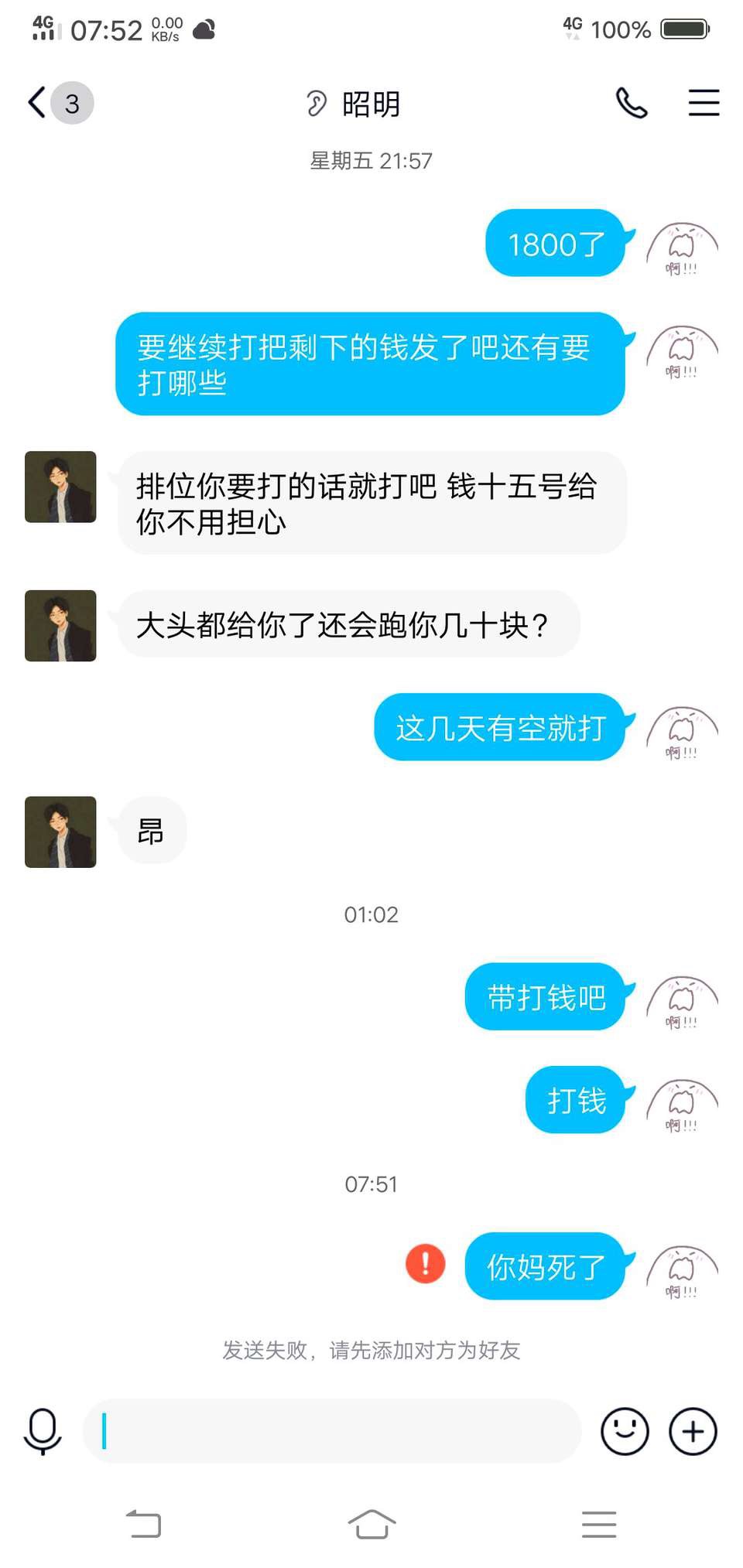
Task: Open the plus attachment options
Action: pos(693,1431)
